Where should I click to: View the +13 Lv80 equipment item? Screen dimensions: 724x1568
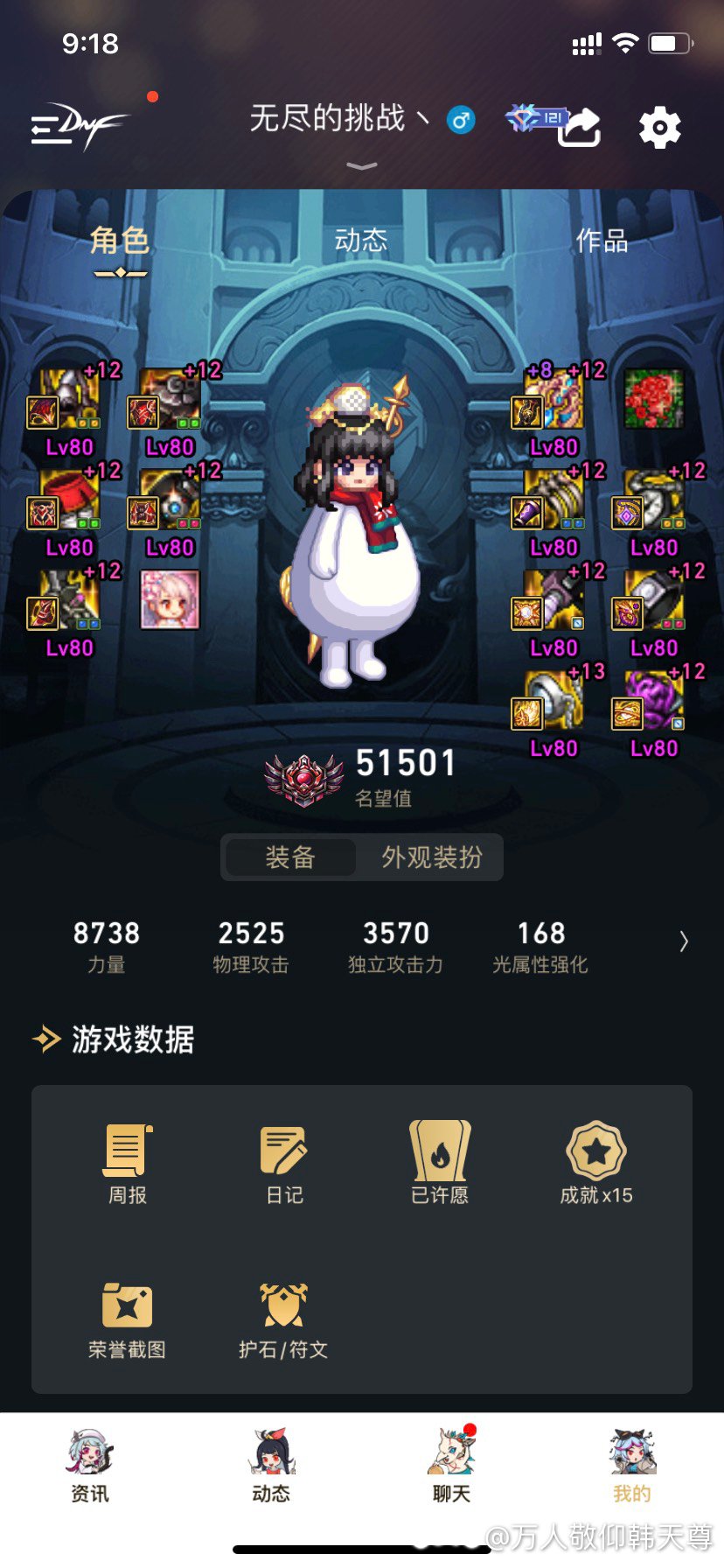555,700
